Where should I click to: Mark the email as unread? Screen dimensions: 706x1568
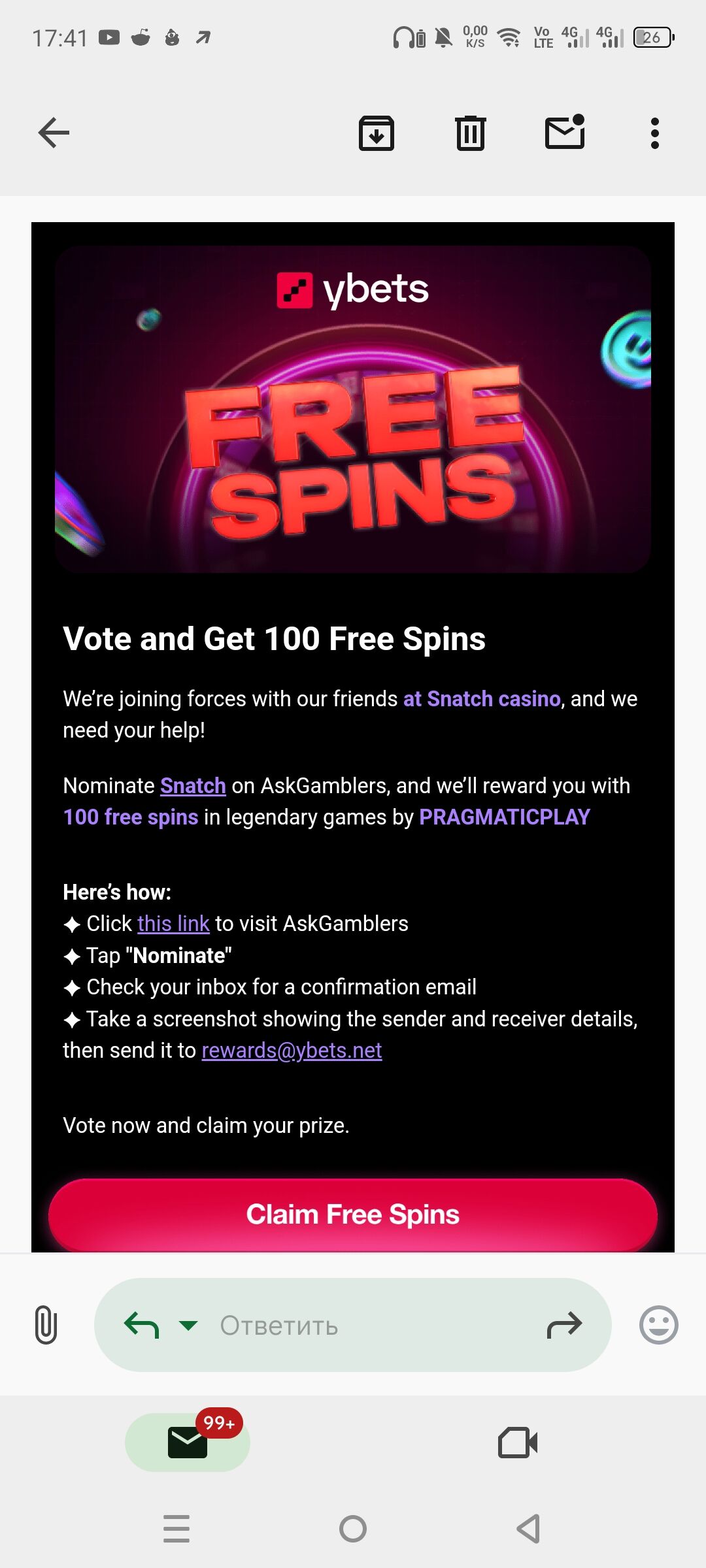click(565, 132)
